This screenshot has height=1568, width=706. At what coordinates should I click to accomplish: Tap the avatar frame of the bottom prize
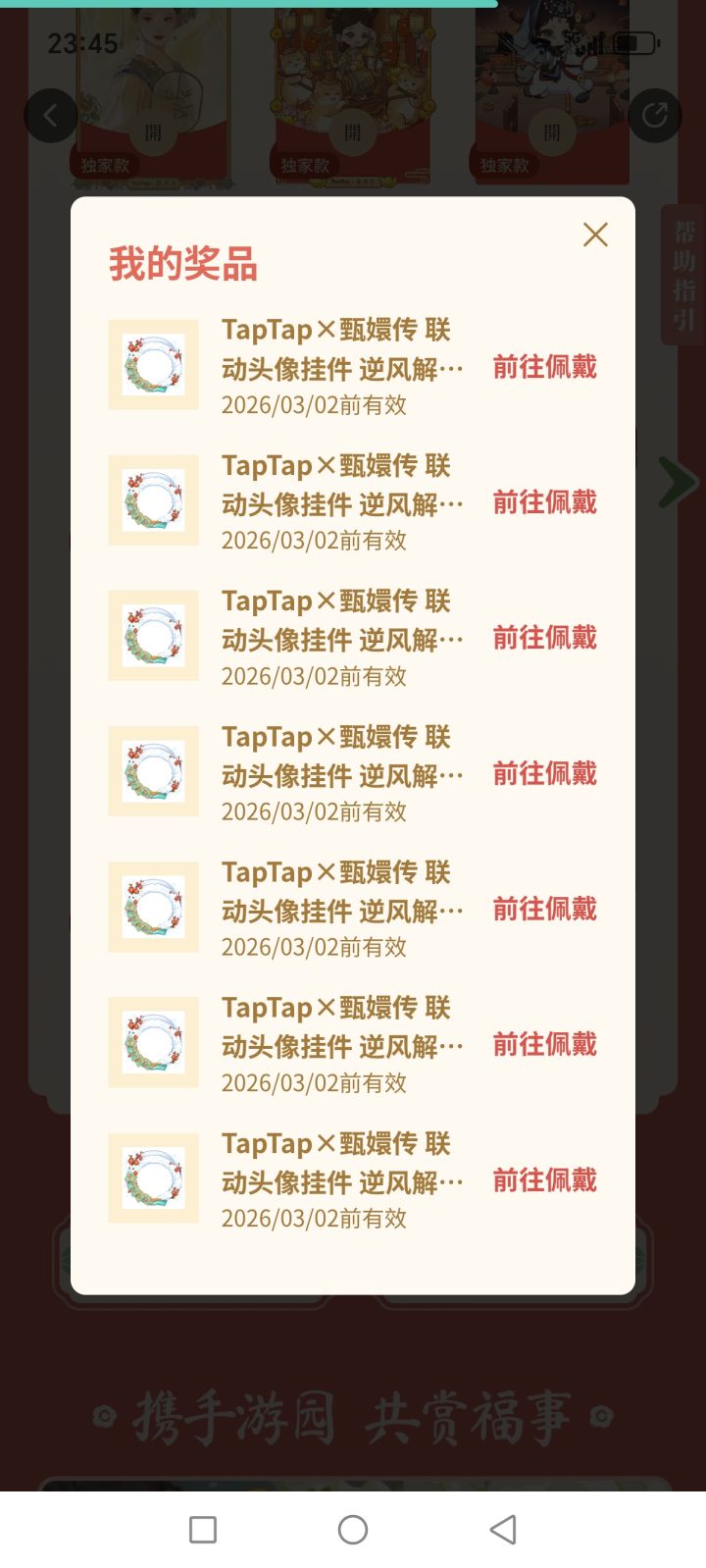tap(153, 1177)
